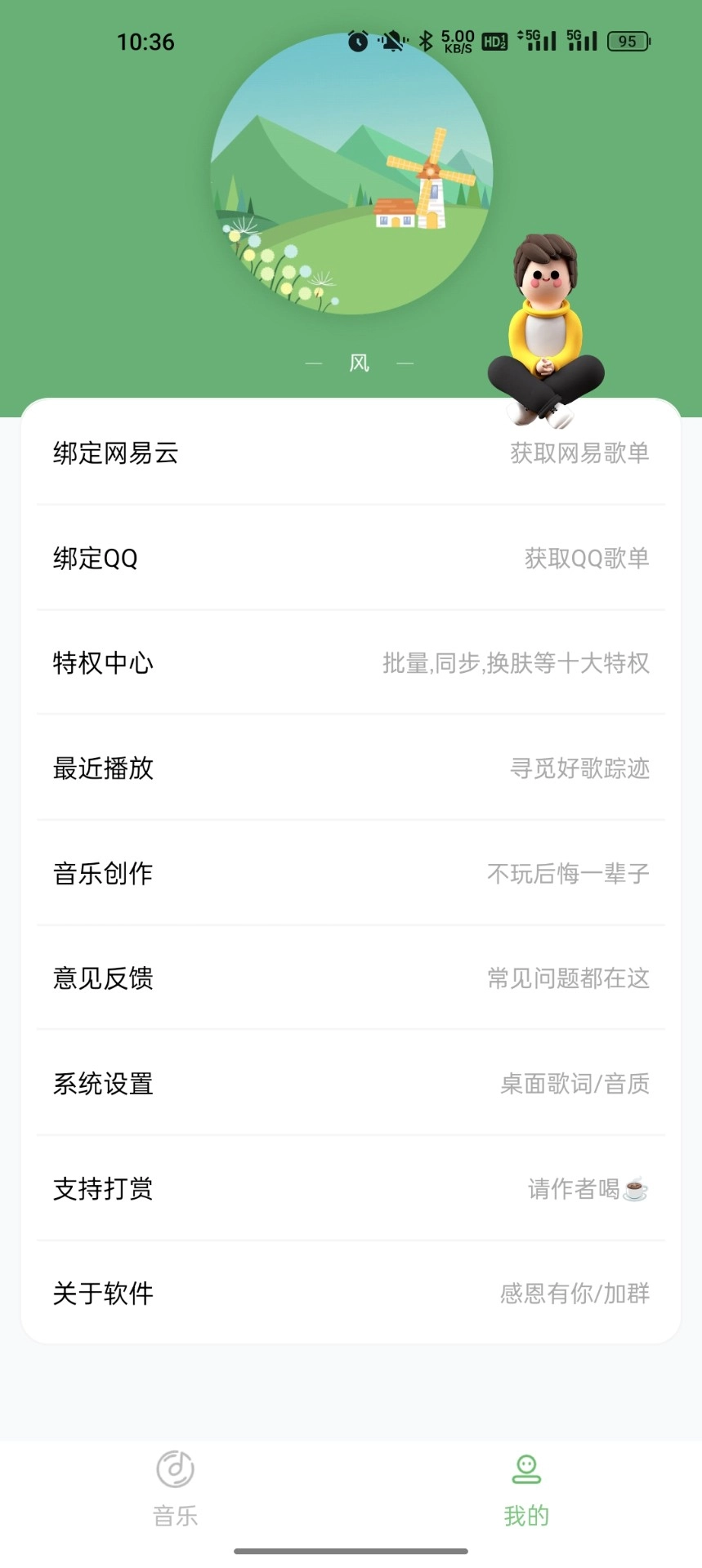Open 绑定QQ to get QQ playlists

(x=351, y=559)
